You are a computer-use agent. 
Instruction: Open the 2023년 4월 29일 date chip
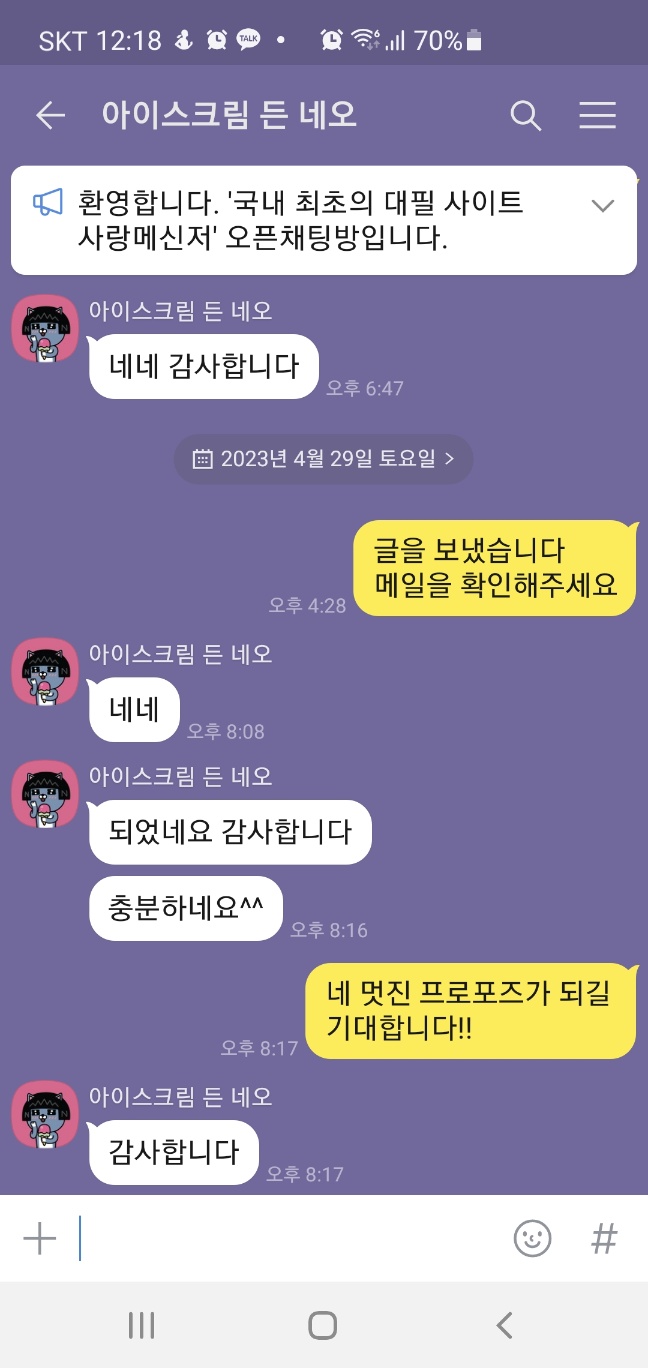[323, 459]
